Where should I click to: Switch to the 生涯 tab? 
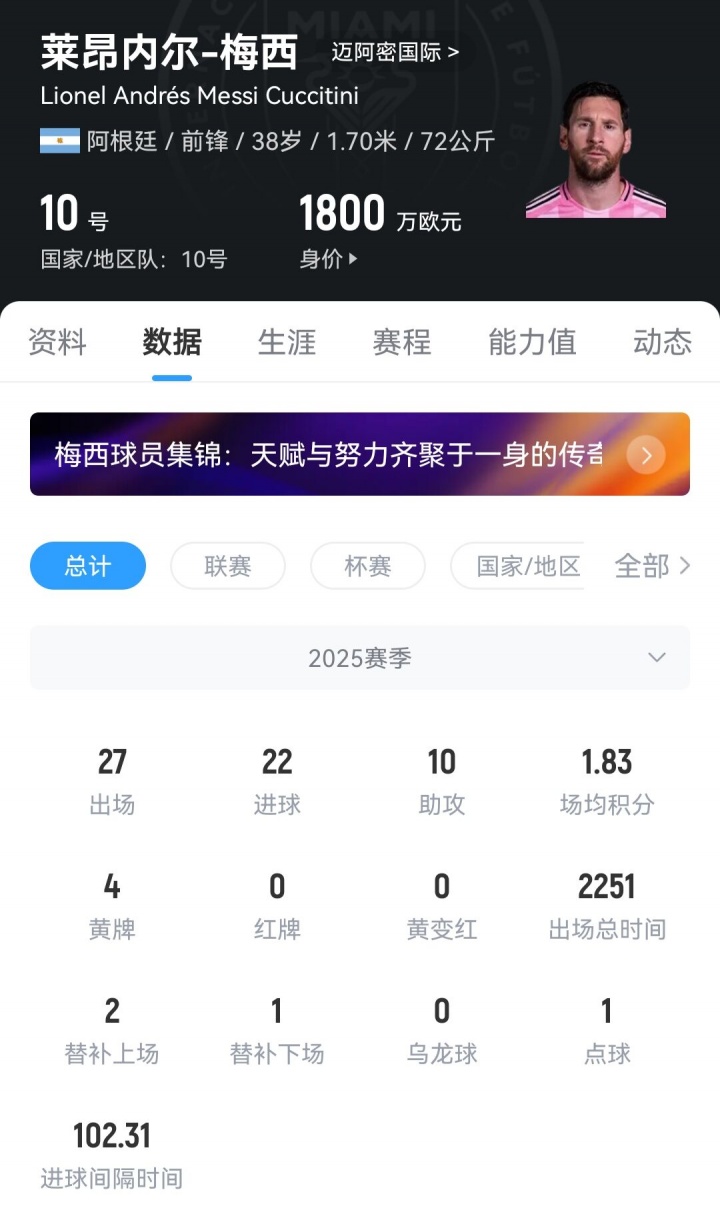(287, 342)
